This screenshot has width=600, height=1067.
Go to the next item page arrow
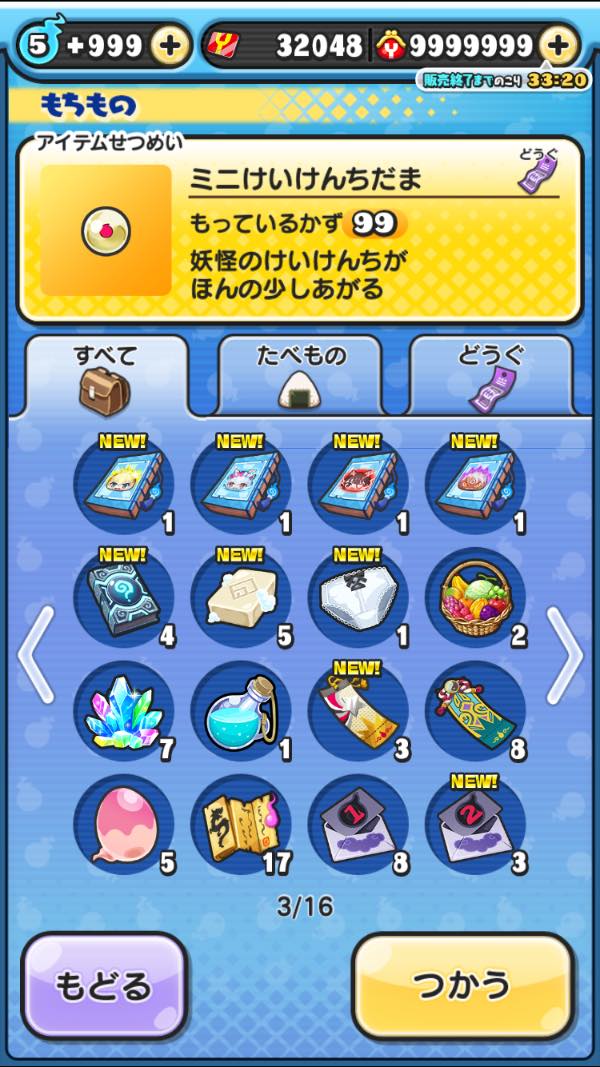tap(563, 655)
